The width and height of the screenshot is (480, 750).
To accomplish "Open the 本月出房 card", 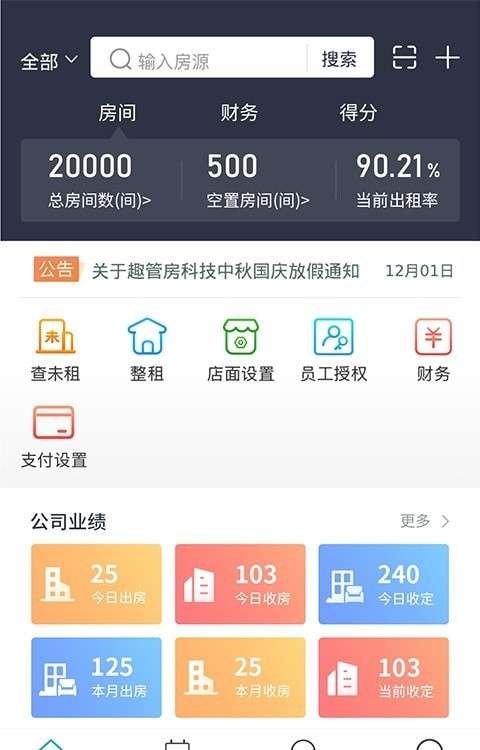I will (x=97, y=677).
